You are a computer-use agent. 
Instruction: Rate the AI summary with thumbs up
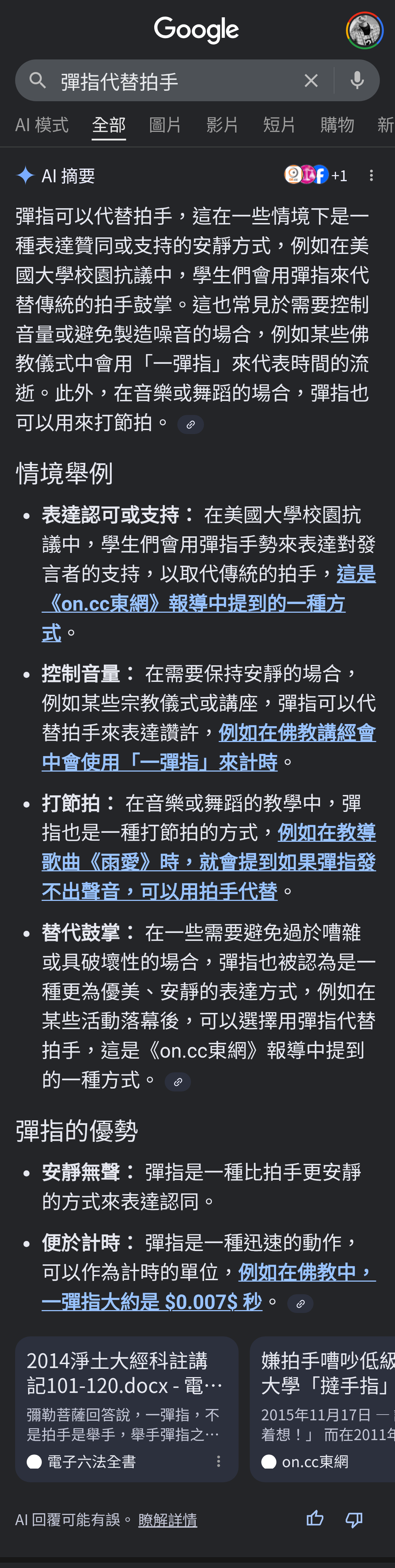tap(315, 1519)
